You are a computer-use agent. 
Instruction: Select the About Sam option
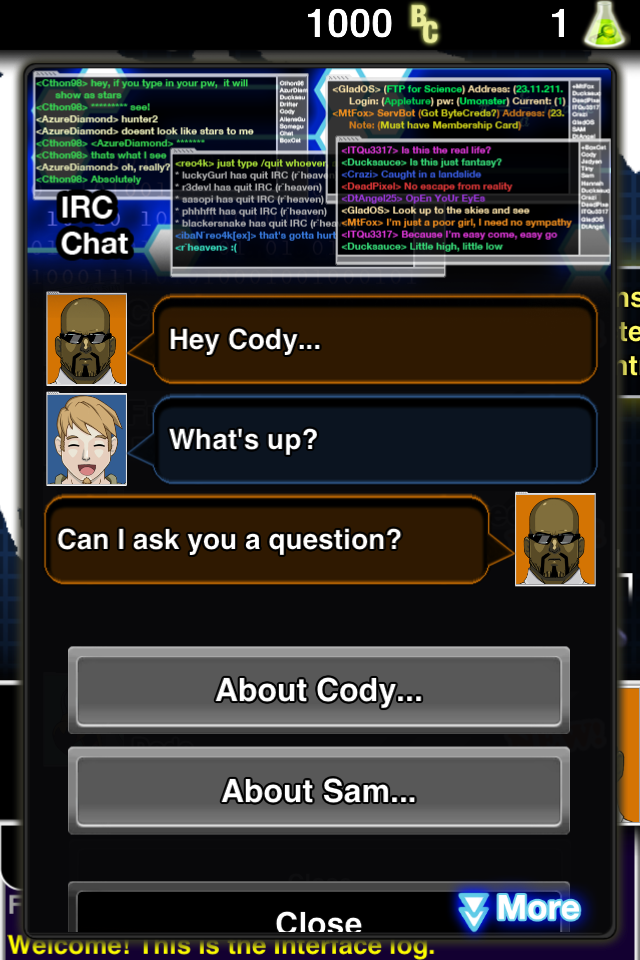318,791
